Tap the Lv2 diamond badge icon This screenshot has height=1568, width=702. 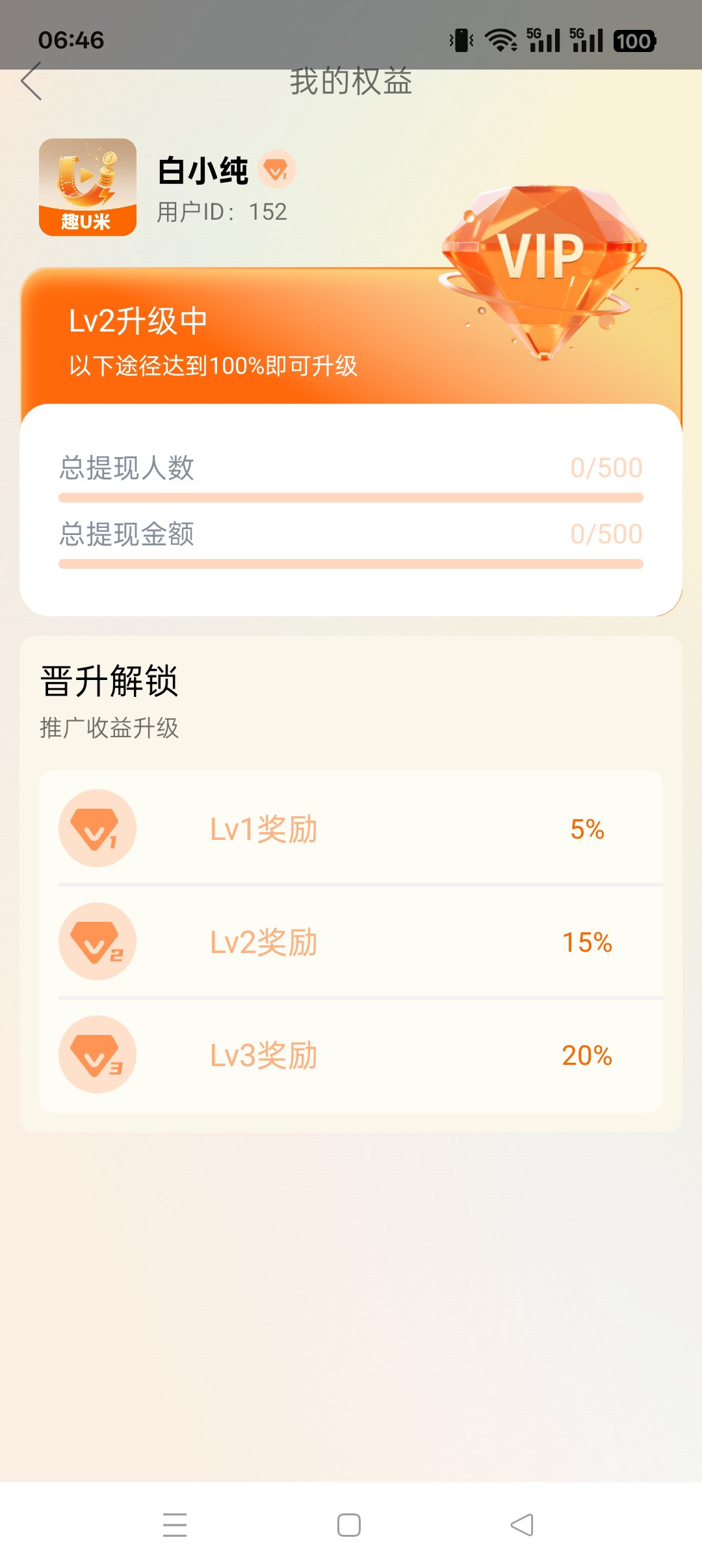[96, 942]
